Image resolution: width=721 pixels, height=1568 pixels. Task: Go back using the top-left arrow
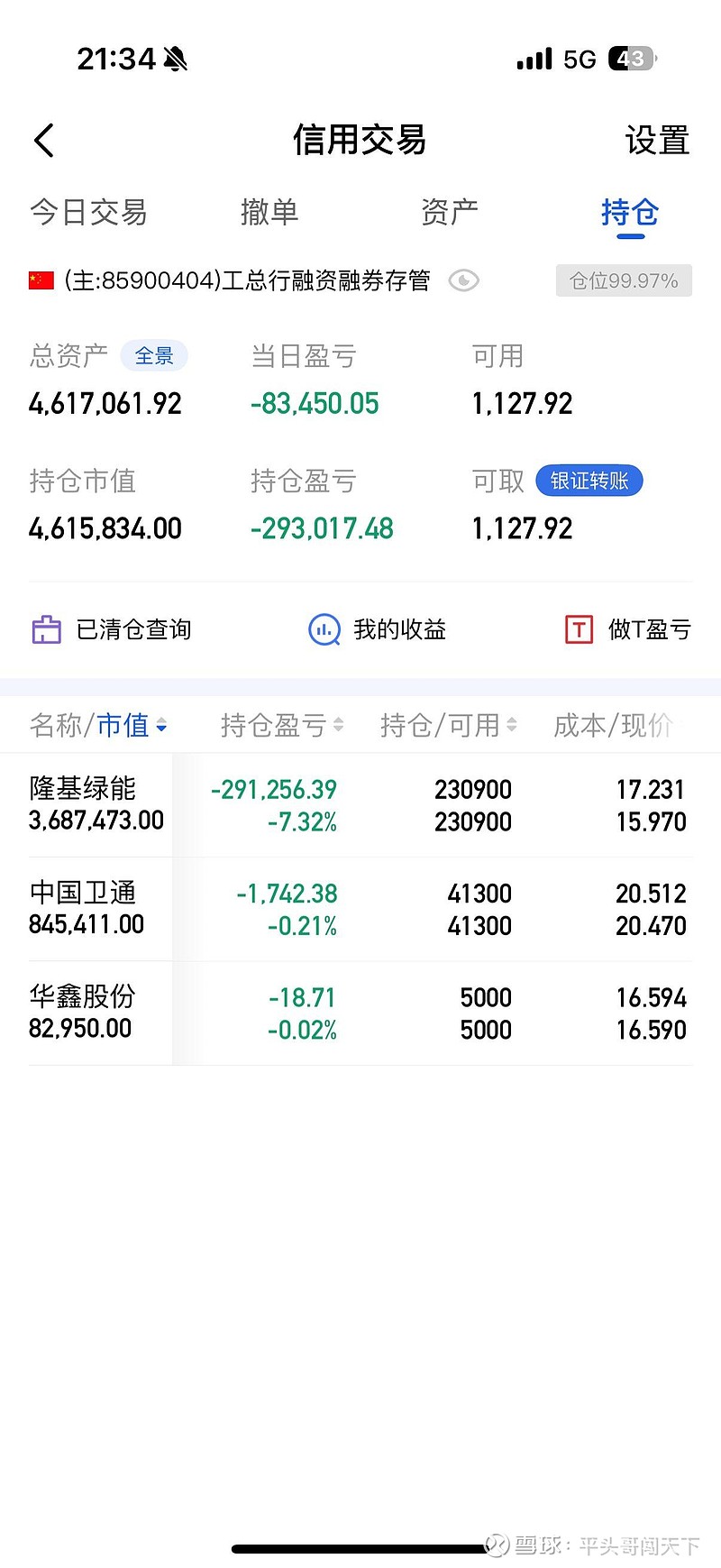click(x=44, y=141)
